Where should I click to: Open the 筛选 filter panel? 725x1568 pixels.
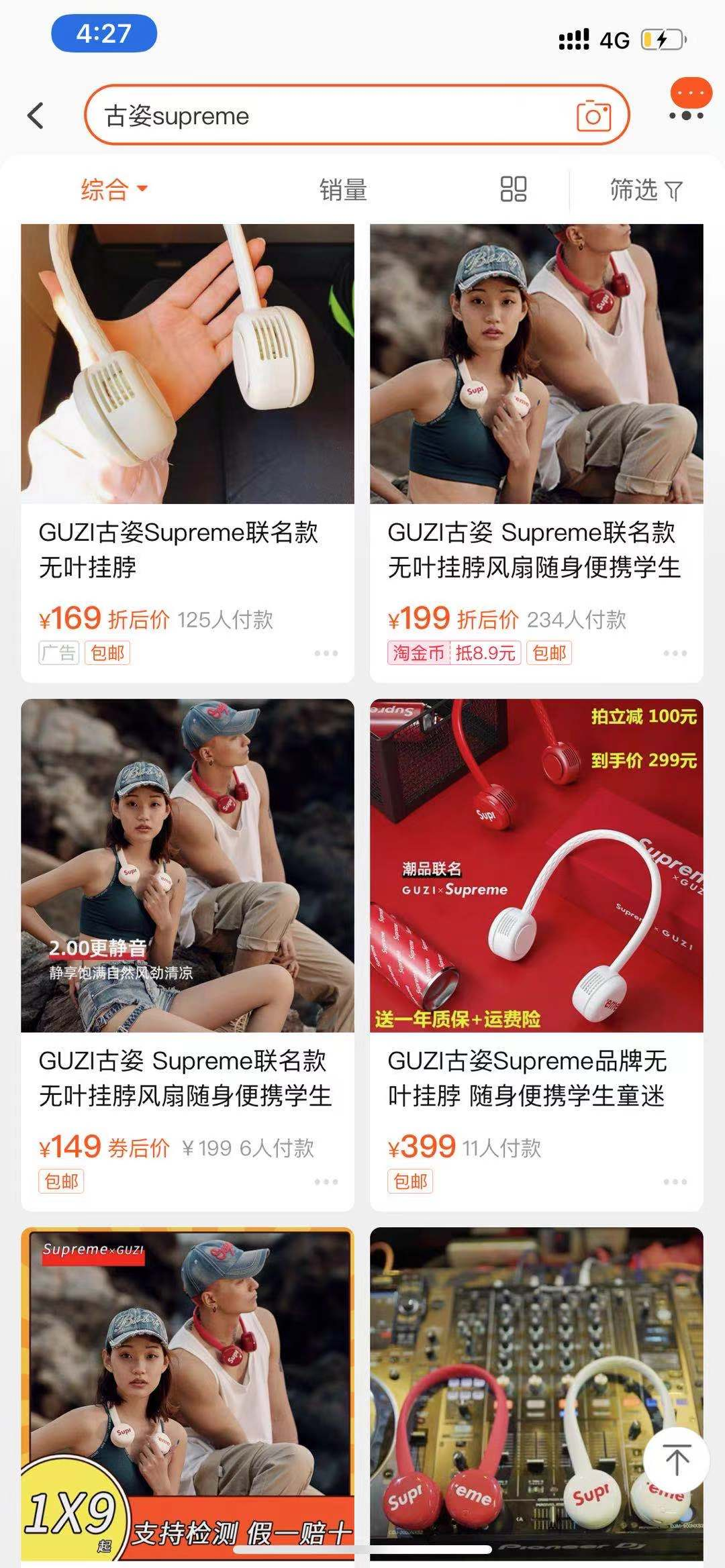[x=645, y=190]
